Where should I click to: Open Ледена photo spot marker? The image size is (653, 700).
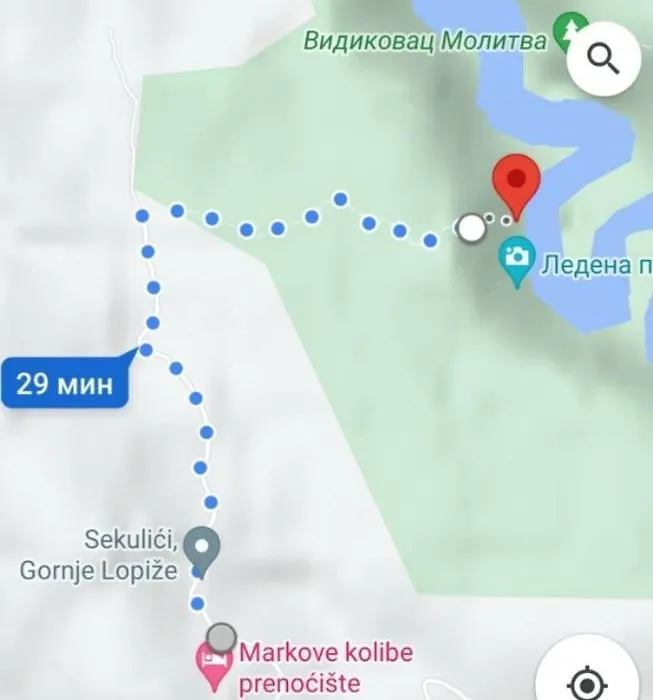pyautogui.click(x=517, y=259)
